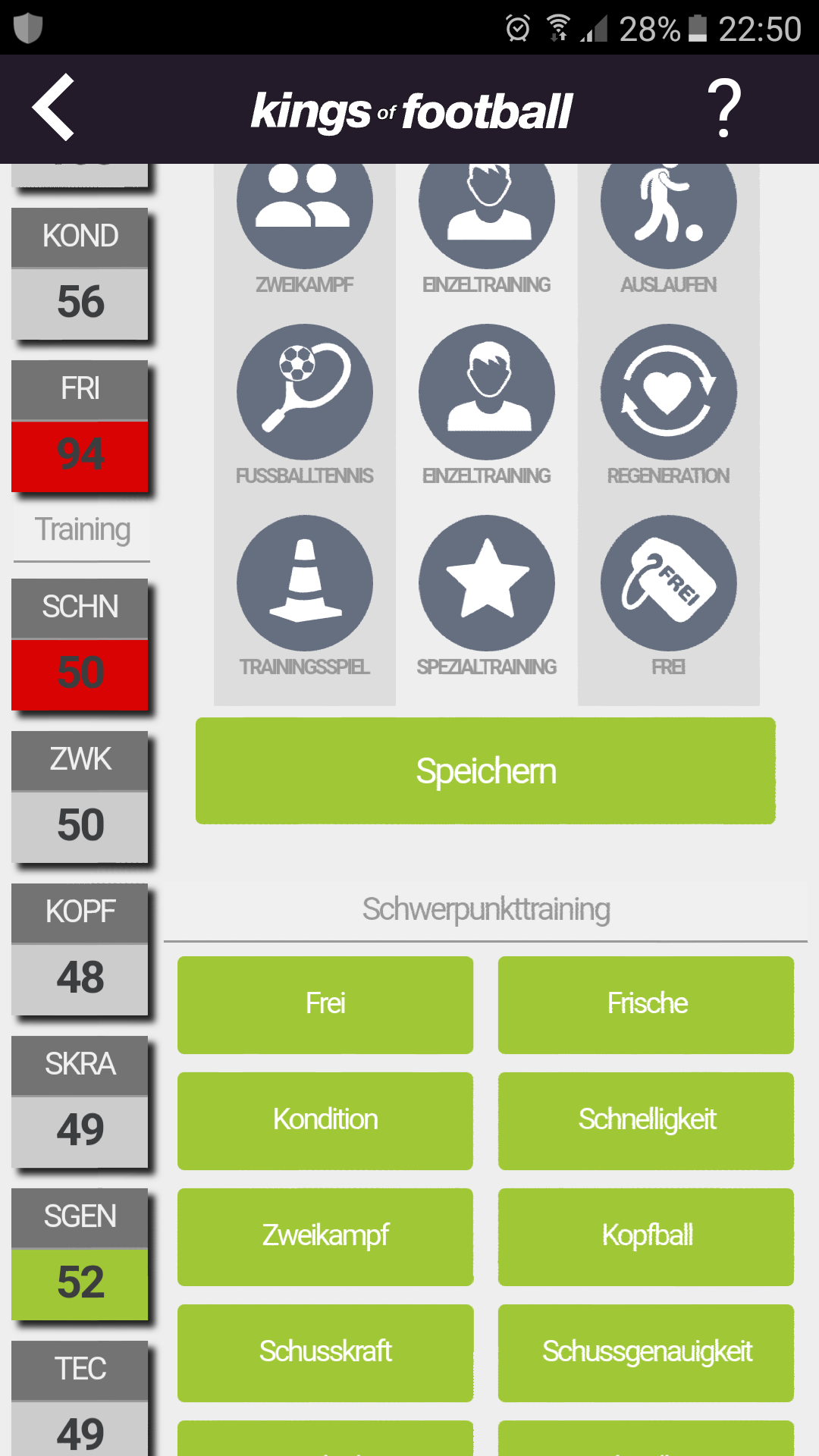The height and width of the screenshot is (1456, 819).
Task: Go back using the arrow icon
Action: coord(53,108)
